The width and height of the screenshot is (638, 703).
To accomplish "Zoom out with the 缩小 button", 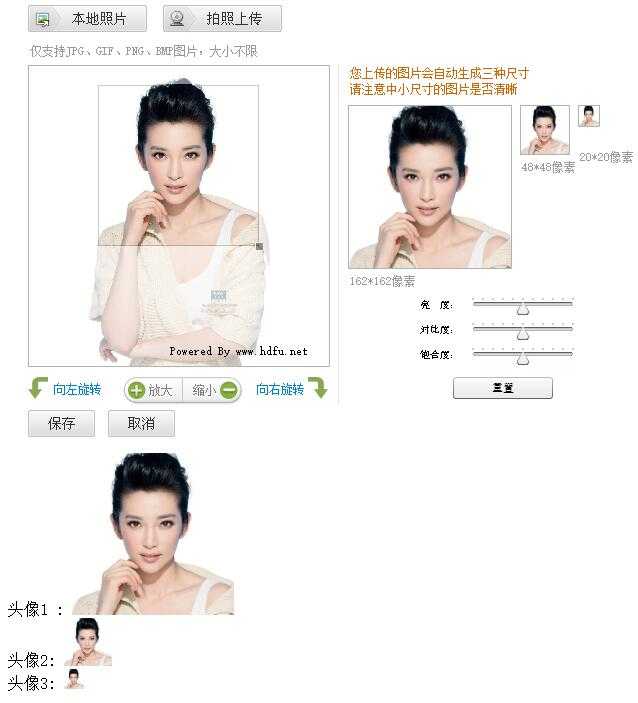I will point(214,390).
